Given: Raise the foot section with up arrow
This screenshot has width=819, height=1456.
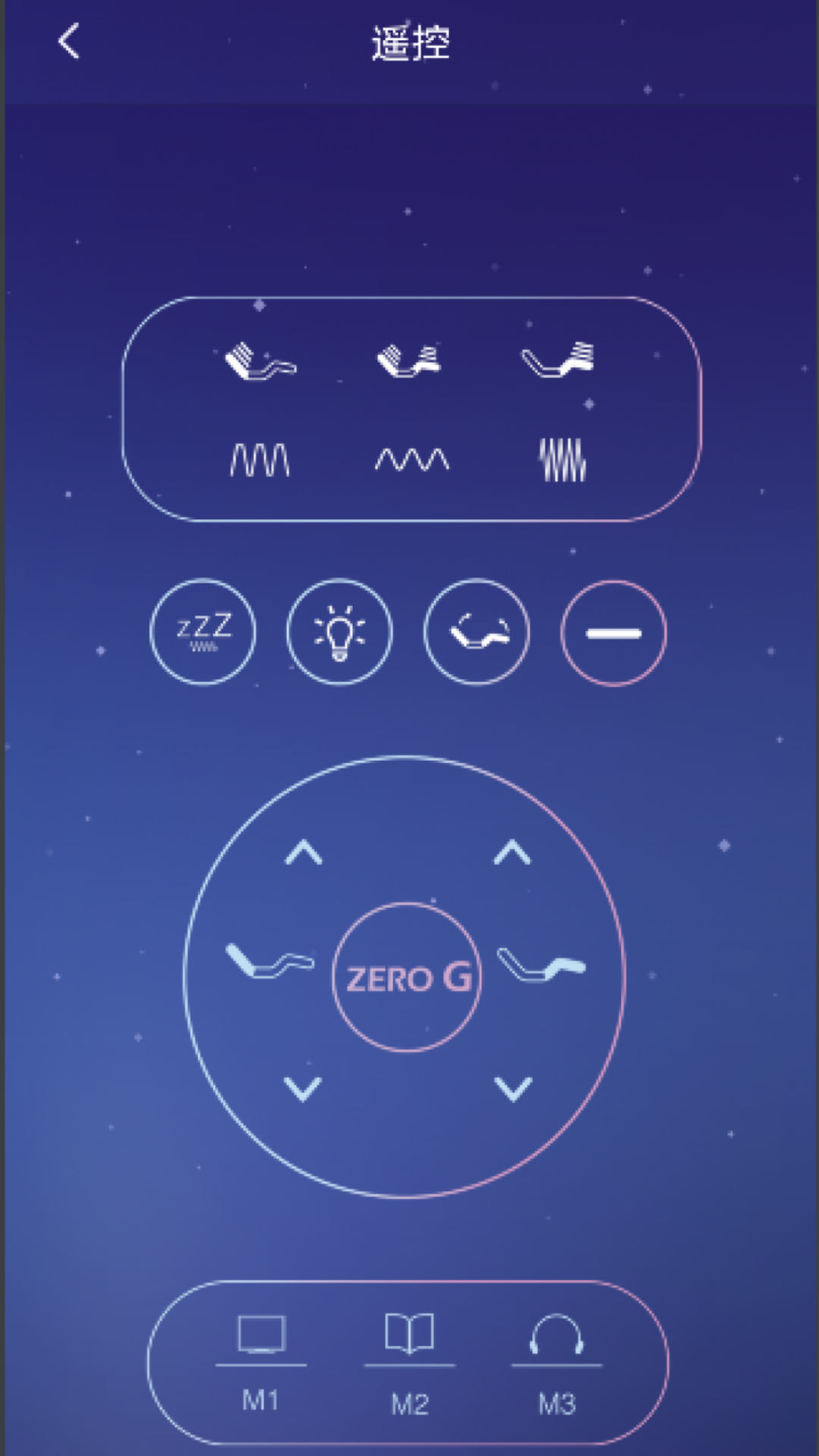Looking at the screenshot, I should click(513, 853).
